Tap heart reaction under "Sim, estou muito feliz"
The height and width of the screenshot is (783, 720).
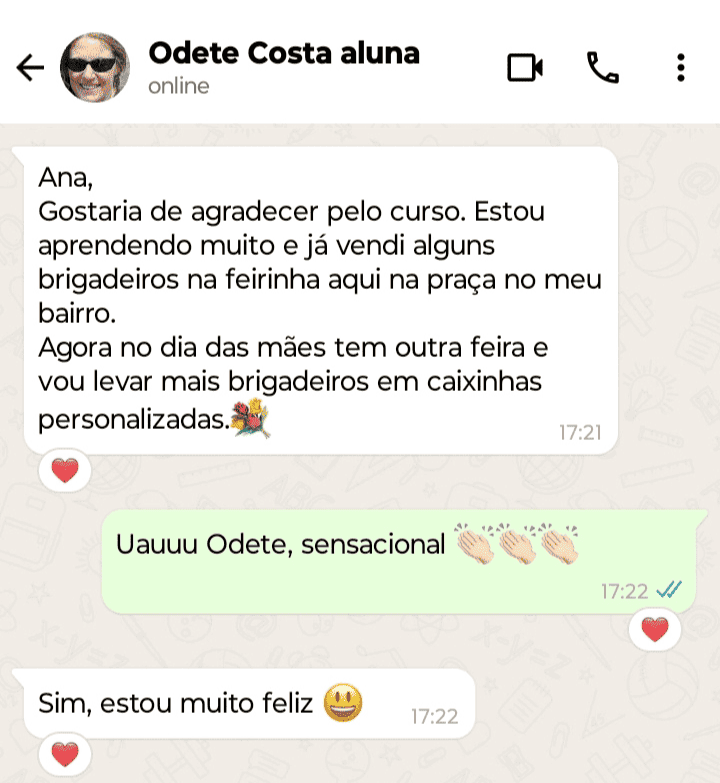tap(65, 756)
